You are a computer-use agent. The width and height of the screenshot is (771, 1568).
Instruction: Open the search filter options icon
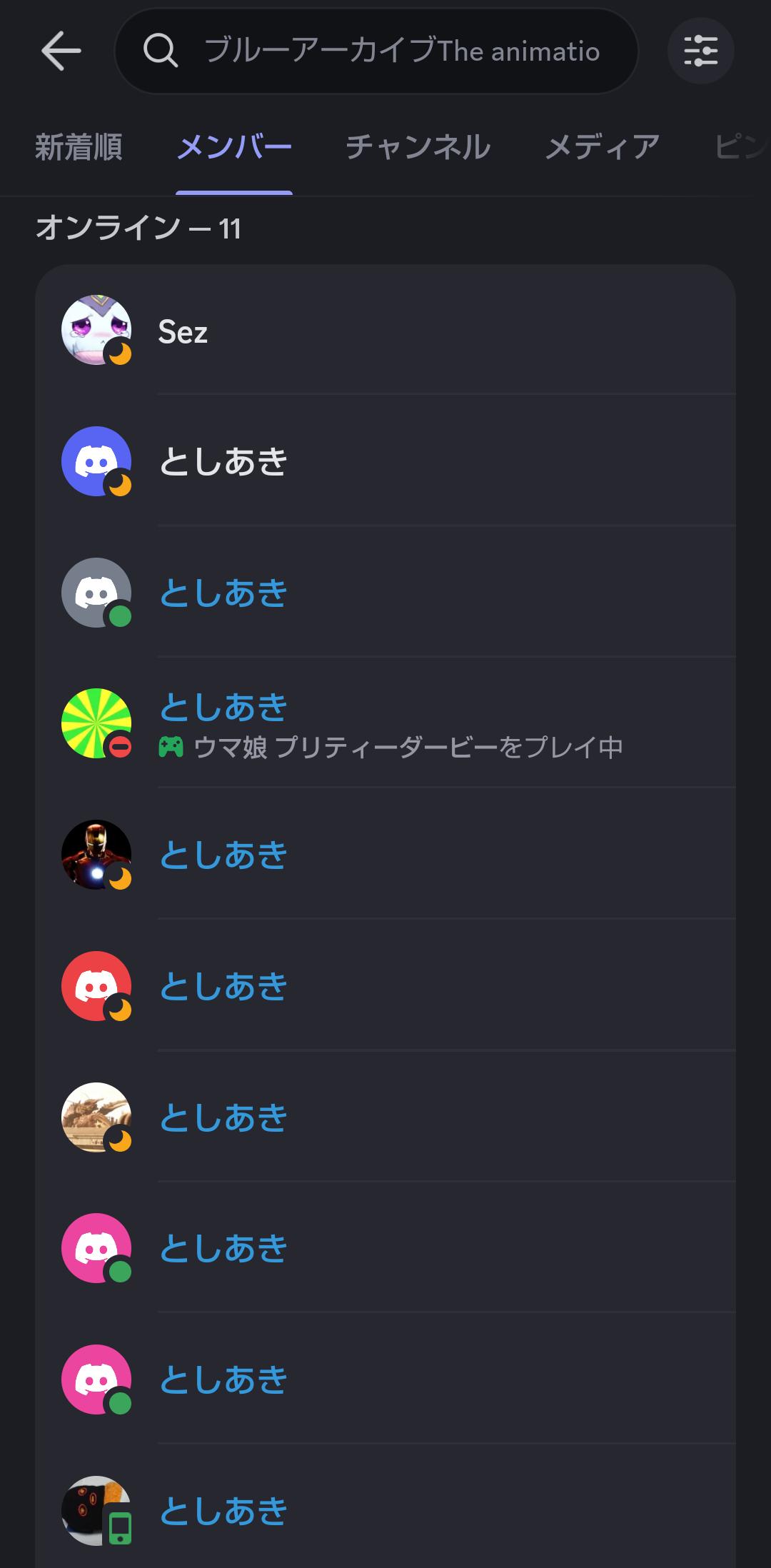(700, 51)
